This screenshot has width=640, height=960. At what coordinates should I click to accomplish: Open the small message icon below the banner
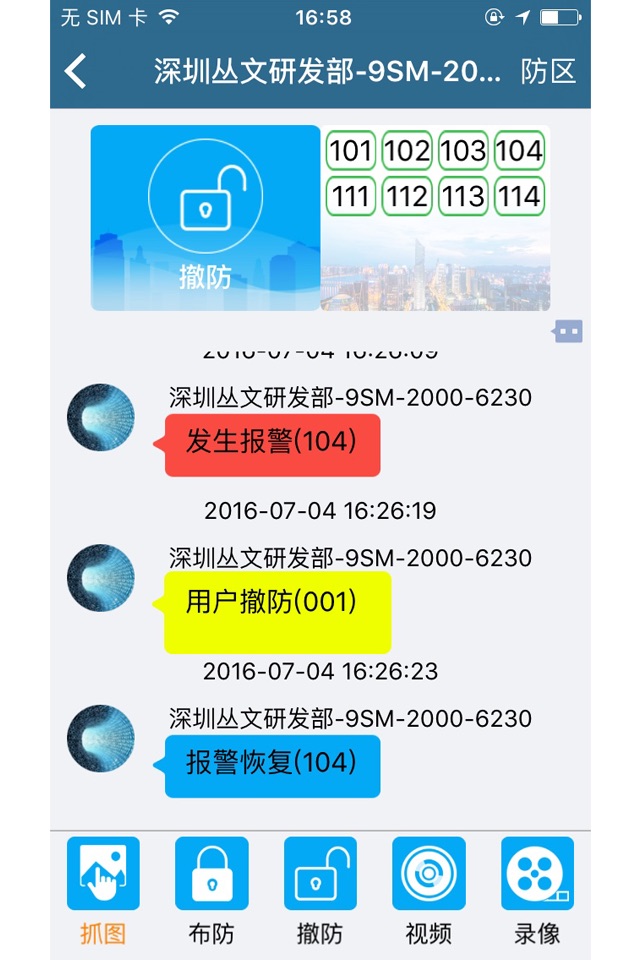[568, 331]
